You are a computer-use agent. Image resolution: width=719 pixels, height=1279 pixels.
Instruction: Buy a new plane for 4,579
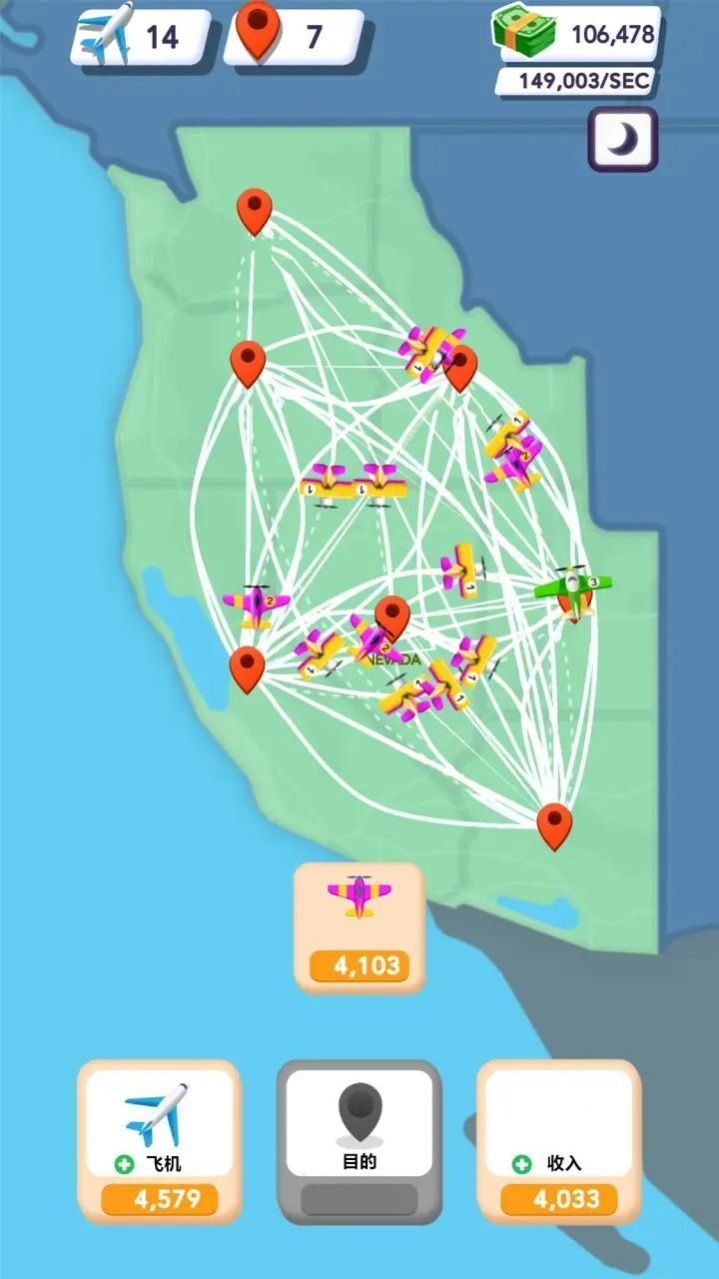pos(159,1141)
